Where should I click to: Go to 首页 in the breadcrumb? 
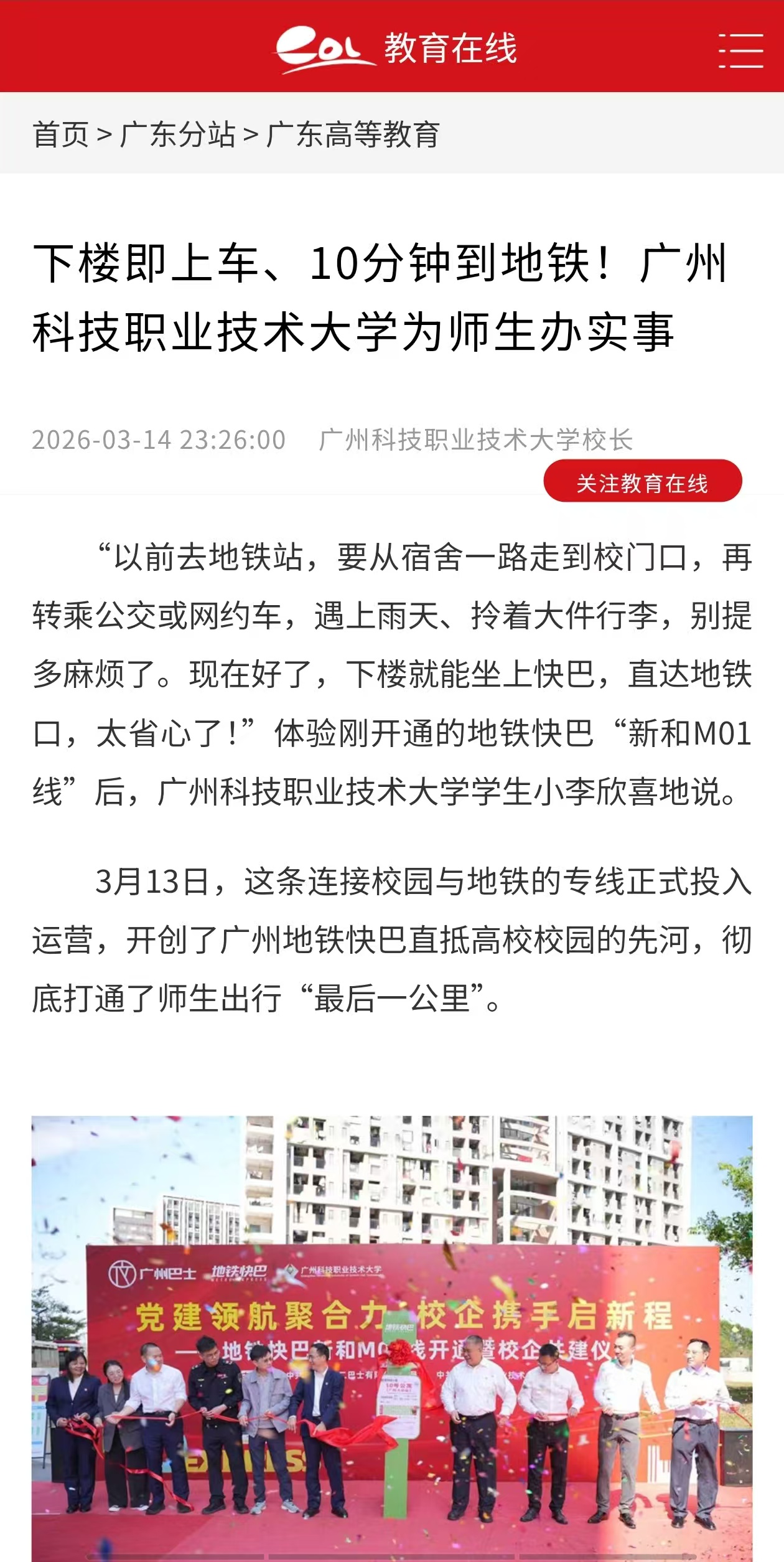tap(60, 134)
